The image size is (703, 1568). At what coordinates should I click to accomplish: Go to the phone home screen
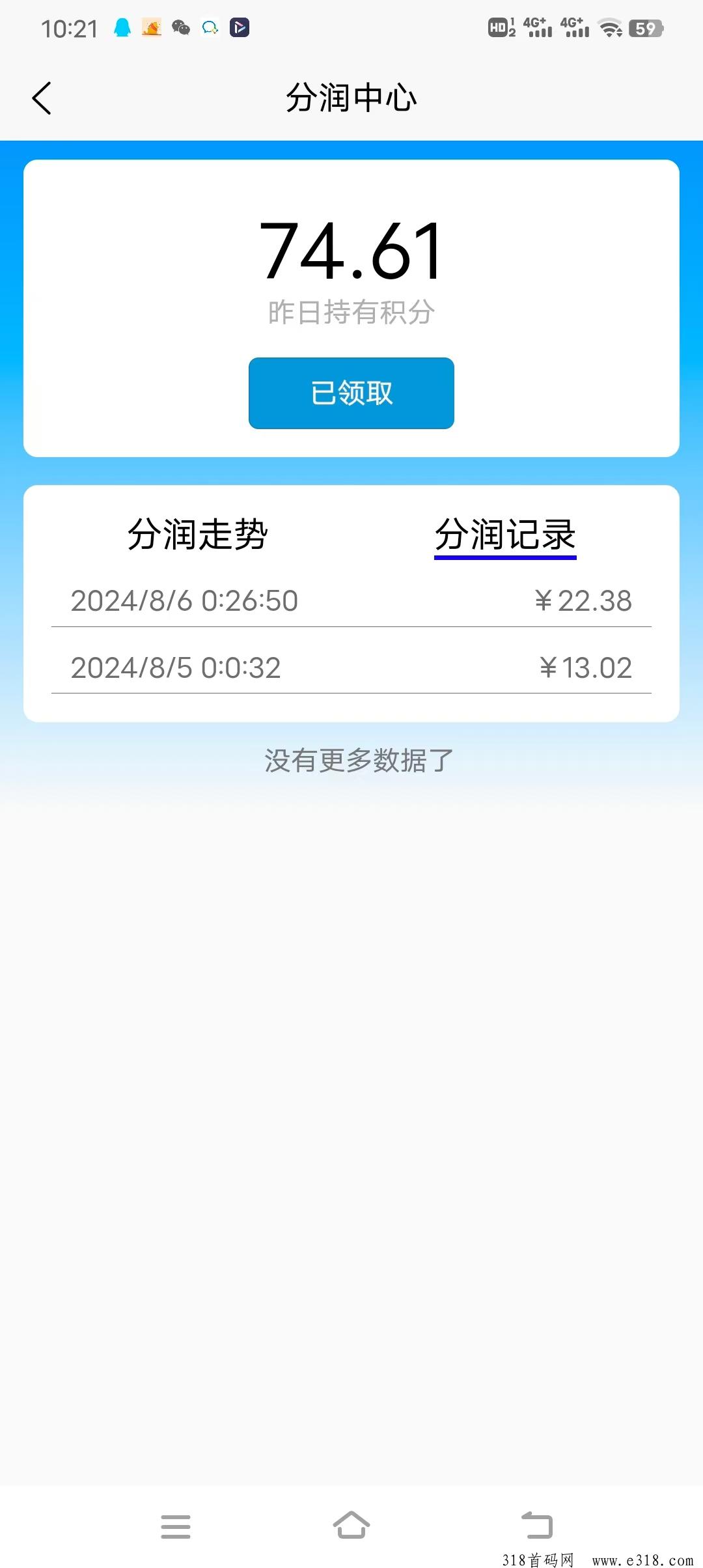click(351, 1525)
